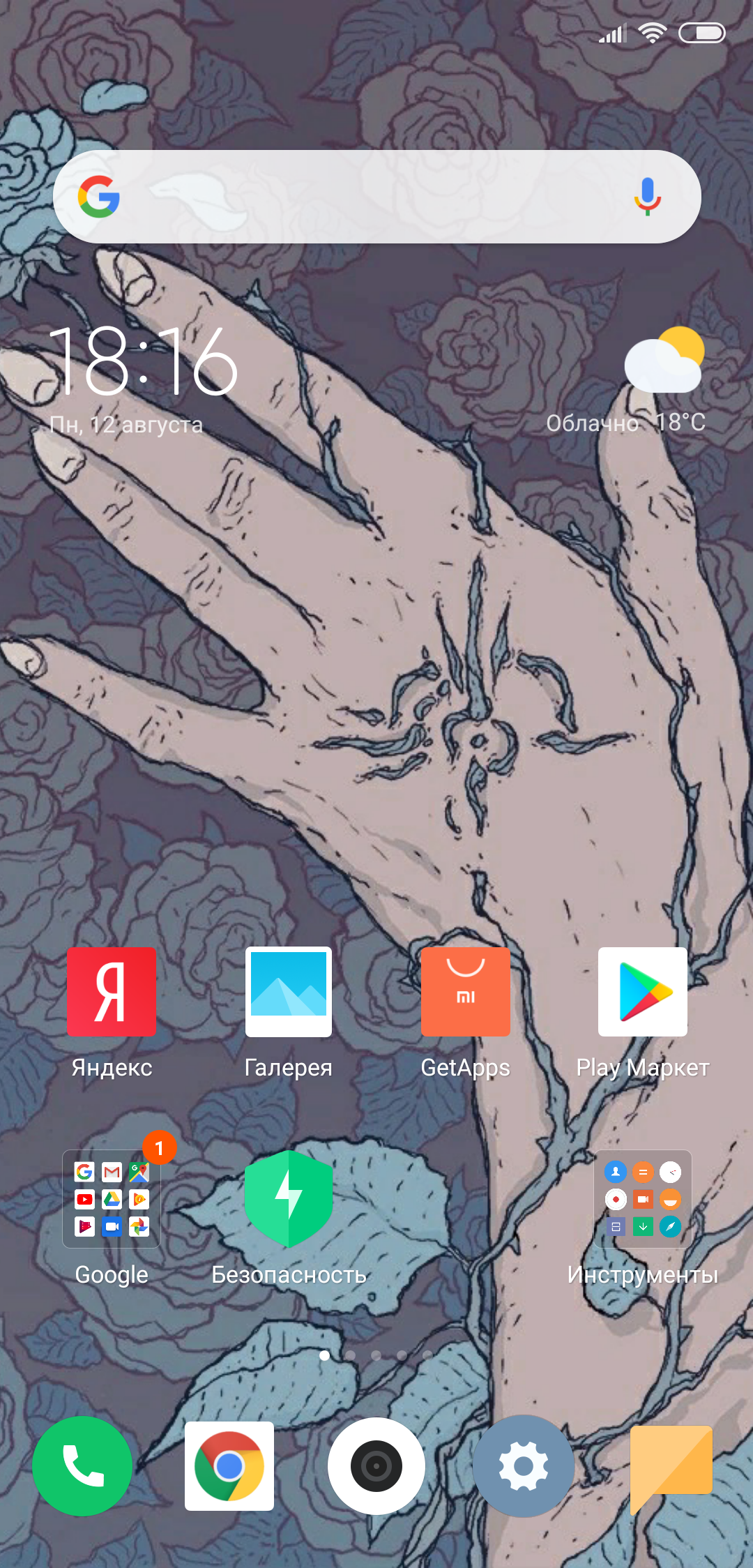The width and height of the screenshot is (753, 1568).
Task: Launch Chrome browser from the dock
Action: point(229,1466)
